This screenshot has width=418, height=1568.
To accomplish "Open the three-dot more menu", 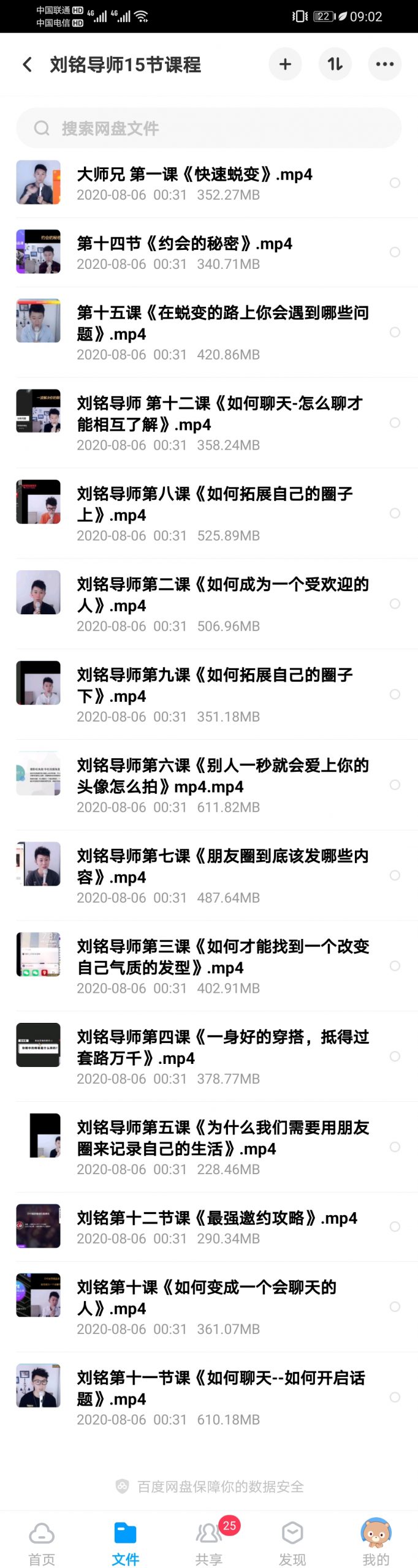I will 384,64.
